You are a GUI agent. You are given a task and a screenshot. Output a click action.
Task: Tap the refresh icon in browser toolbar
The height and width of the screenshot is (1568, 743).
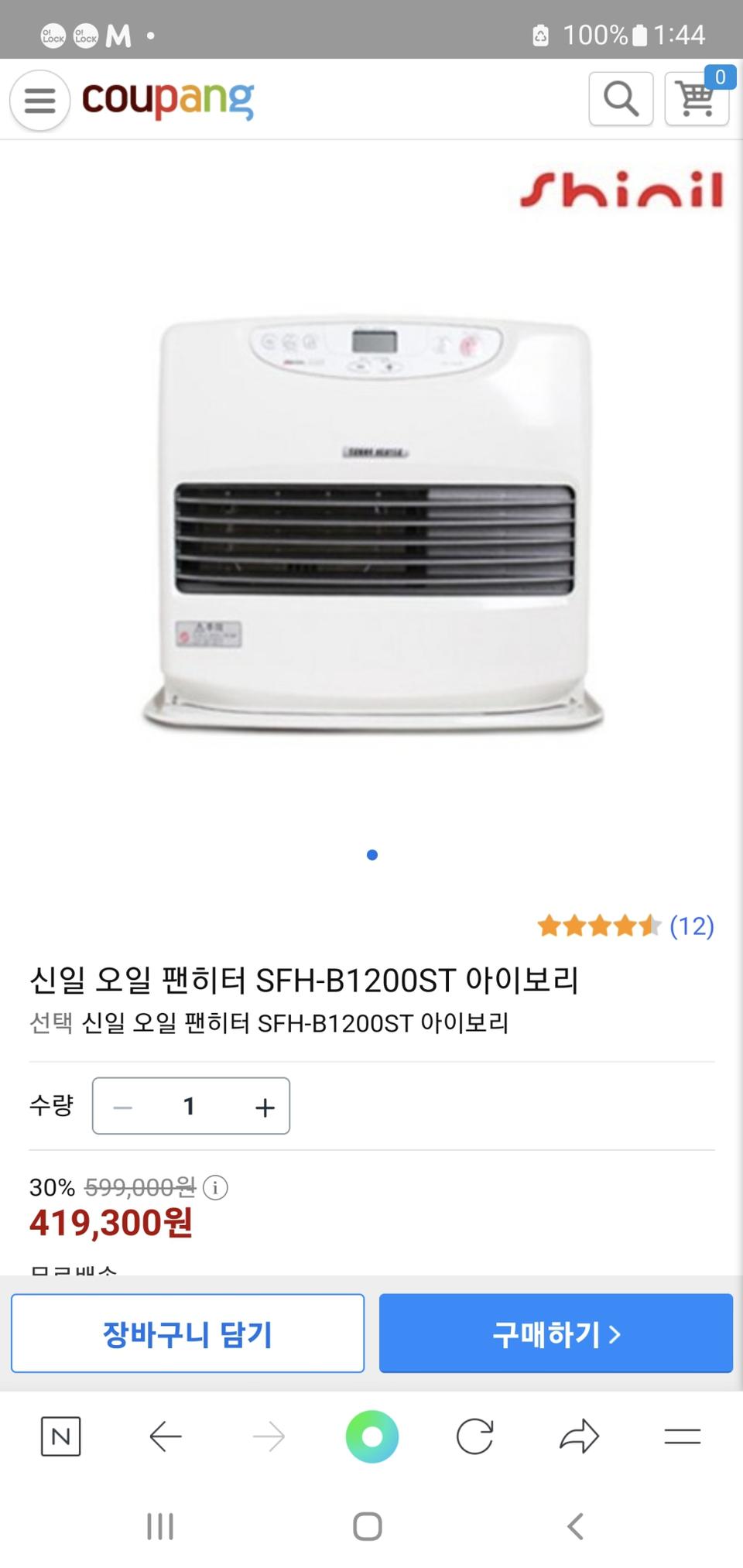pyautogui.click(x=475, y=1437)
